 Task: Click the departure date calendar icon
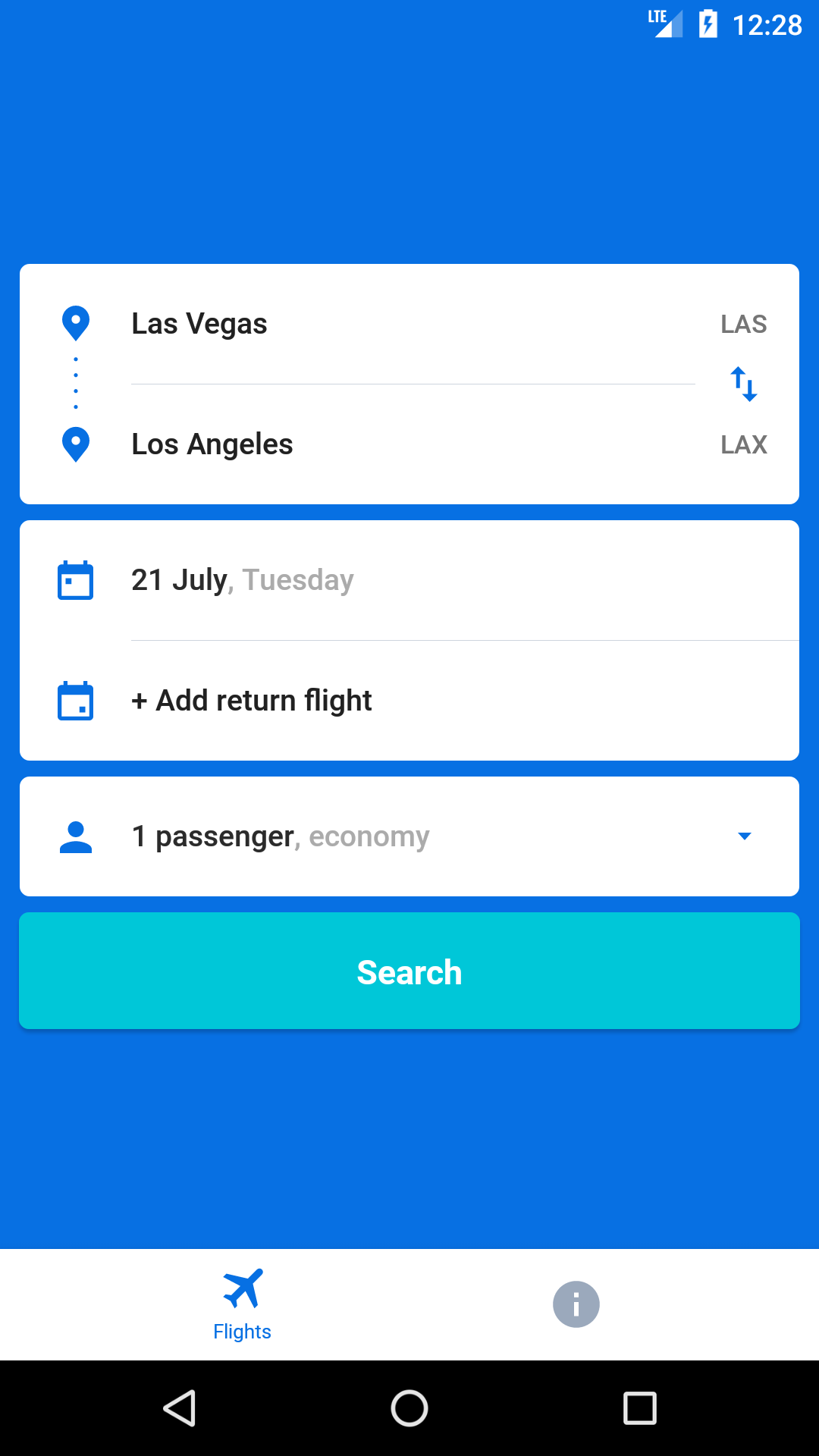click(x=74, y=579)
